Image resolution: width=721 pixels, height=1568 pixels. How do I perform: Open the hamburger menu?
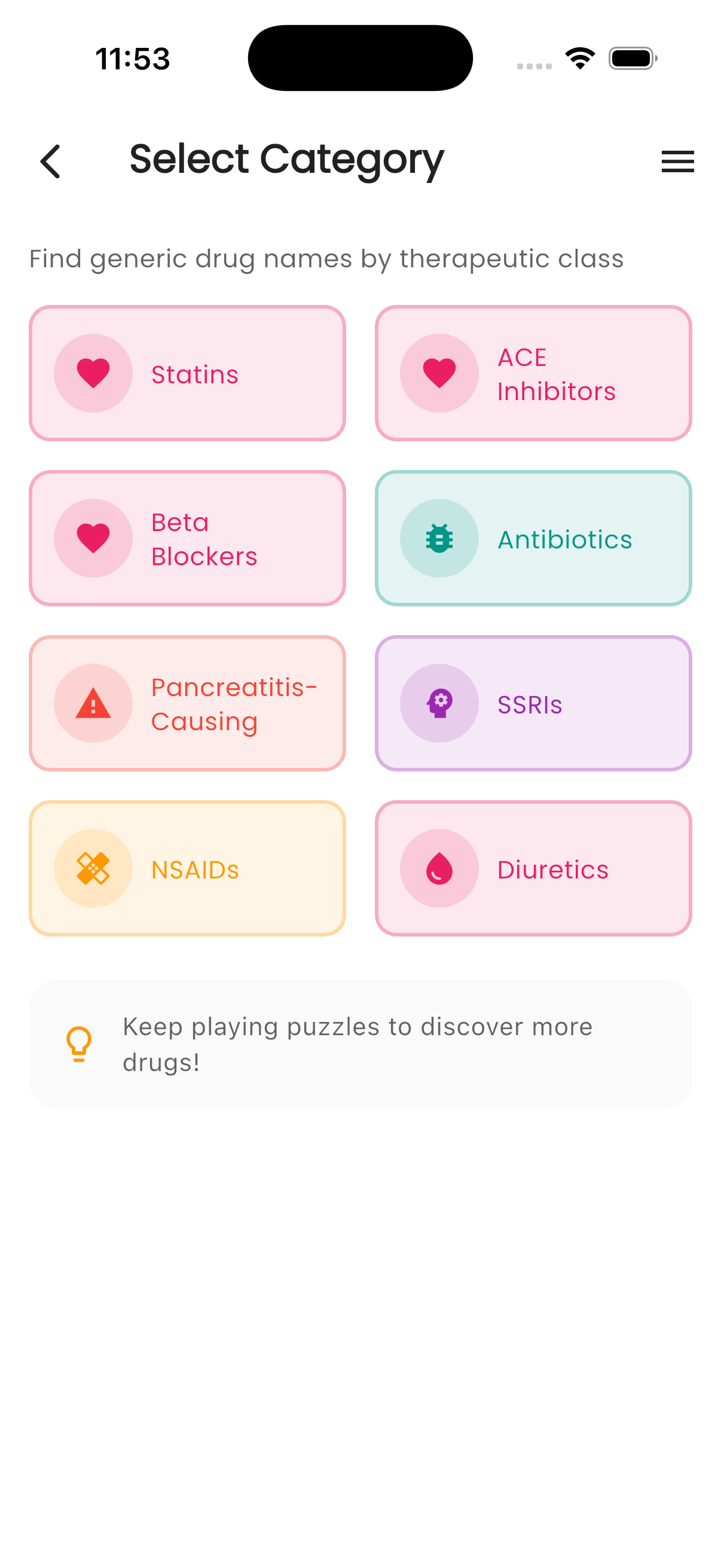click(x=677, y=161)
